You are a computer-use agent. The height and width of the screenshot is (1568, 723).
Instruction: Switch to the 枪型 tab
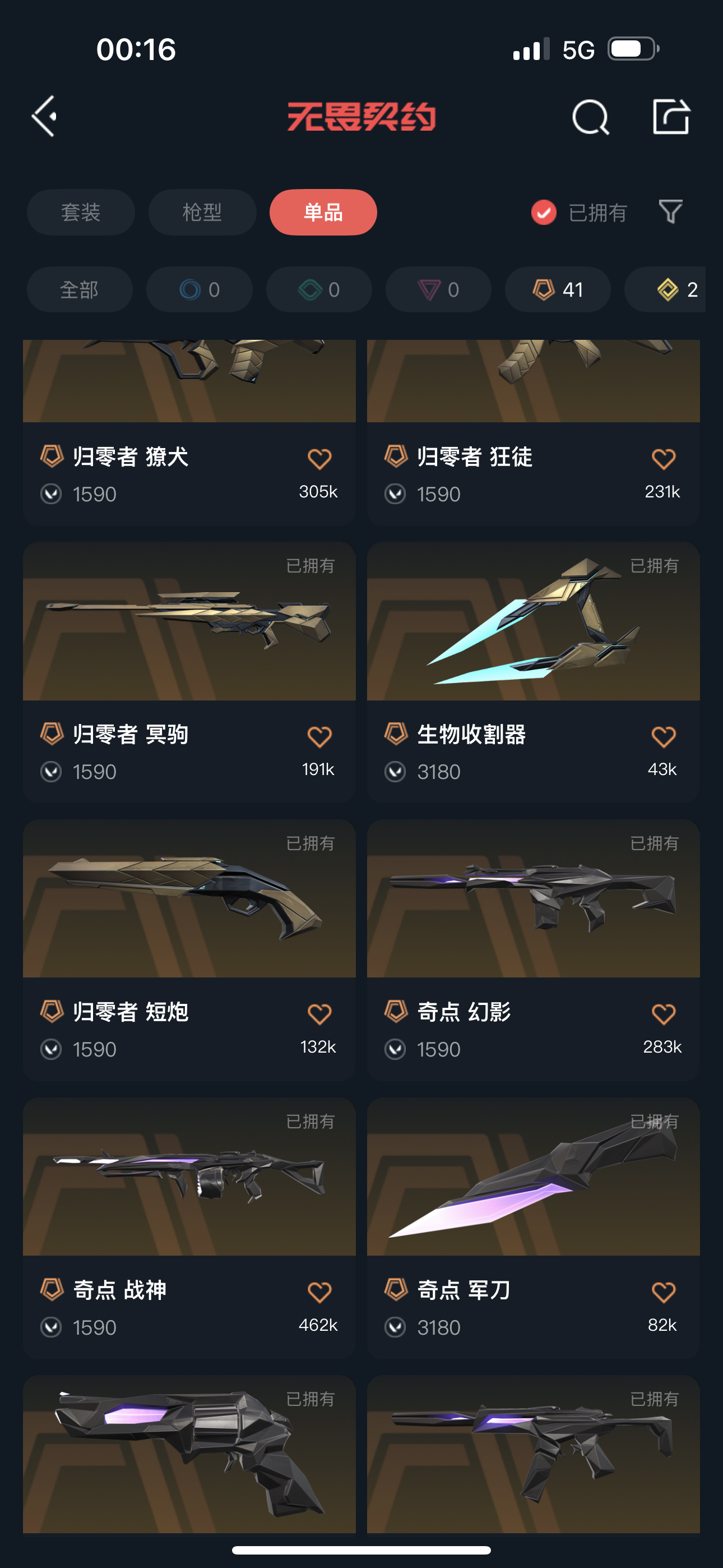(x=202, y=213)
